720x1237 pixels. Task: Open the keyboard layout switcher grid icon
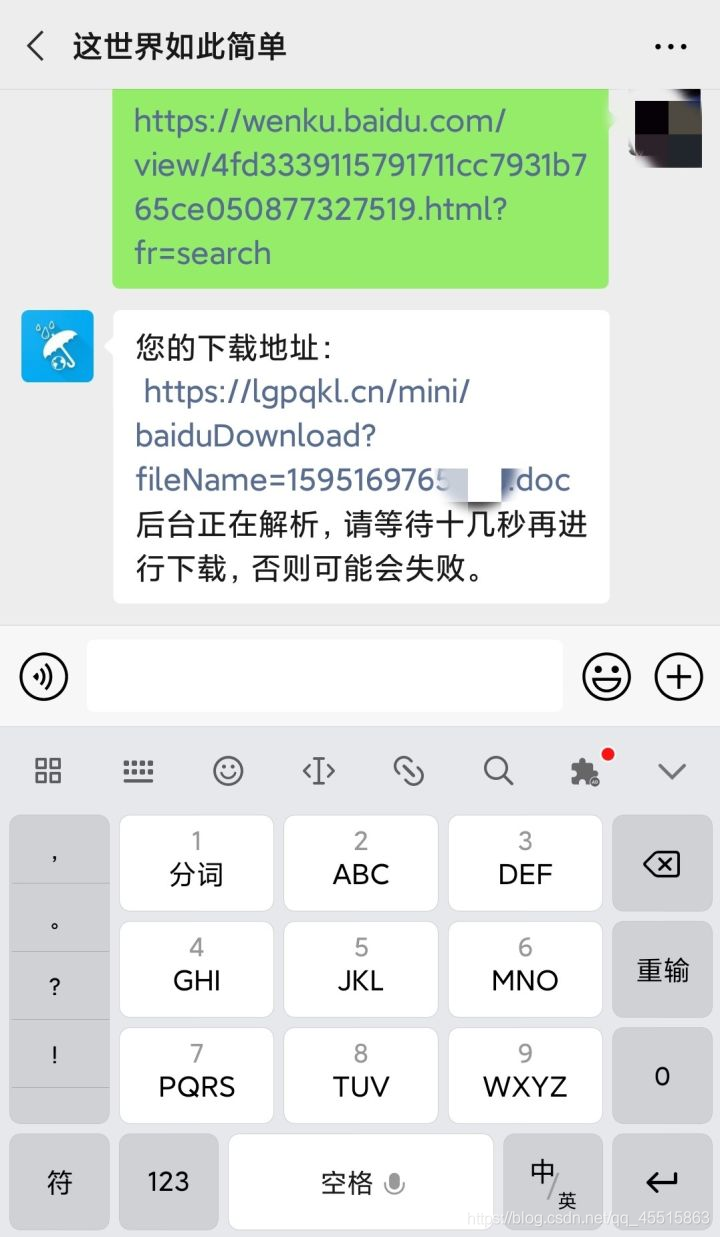click(47, 770)
